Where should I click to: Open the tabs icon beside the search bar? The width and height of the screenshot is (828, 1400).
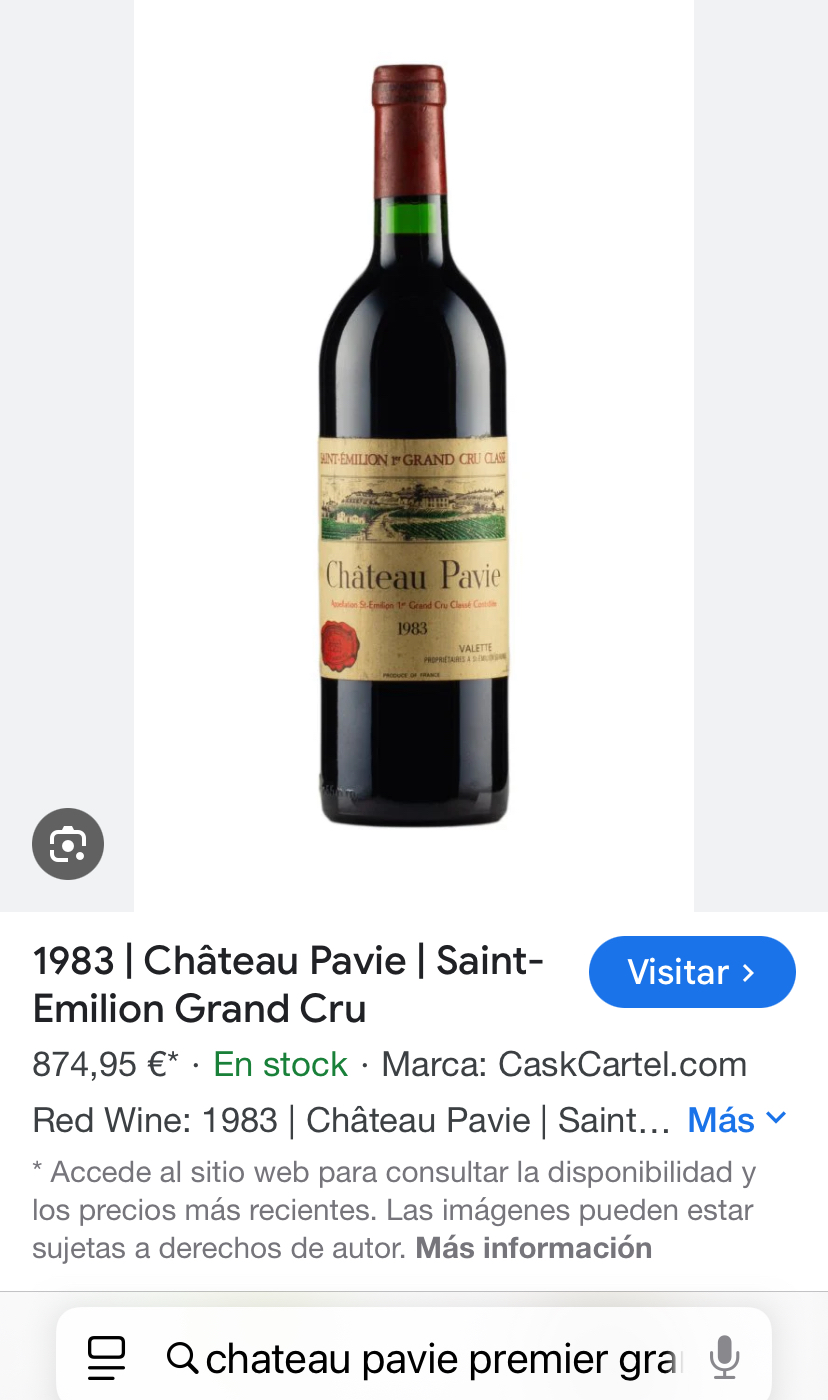(x=107, y=1359)
